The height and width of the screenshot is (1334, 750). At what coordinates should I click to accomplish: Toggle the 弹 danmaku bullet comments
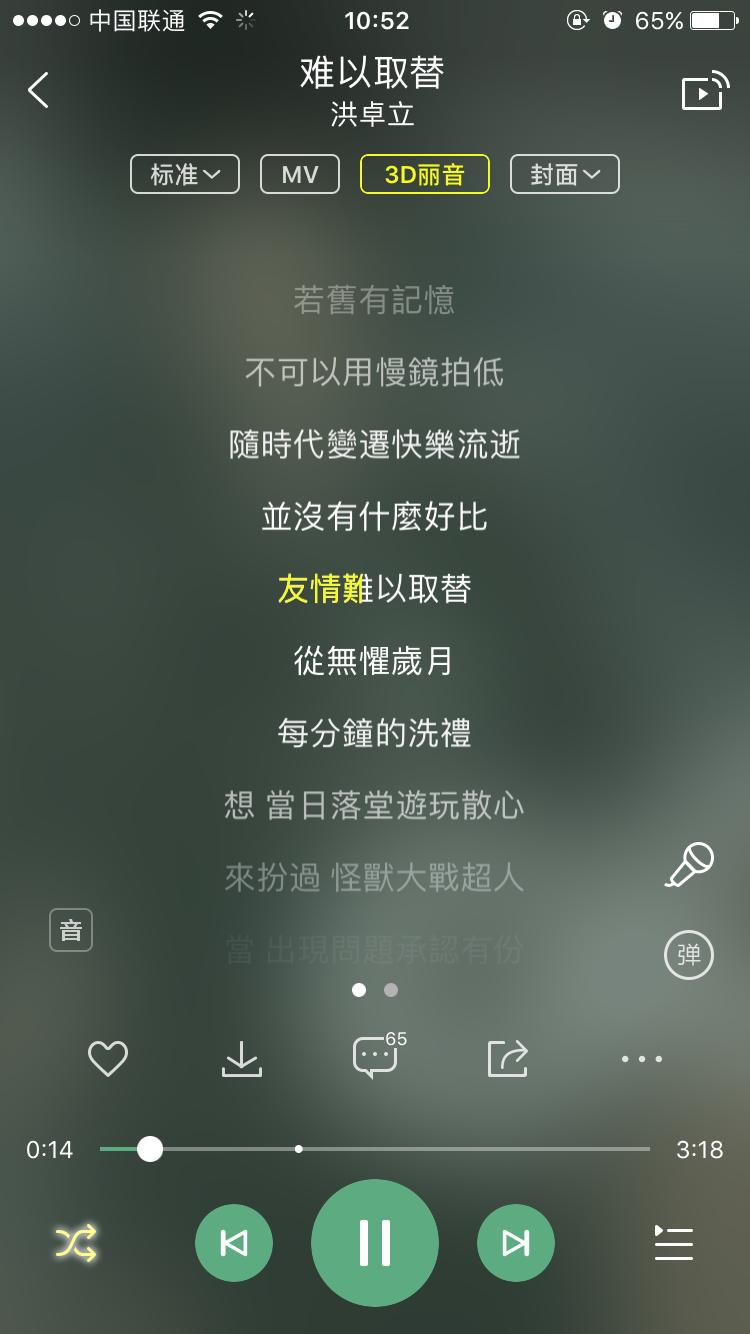688,955
